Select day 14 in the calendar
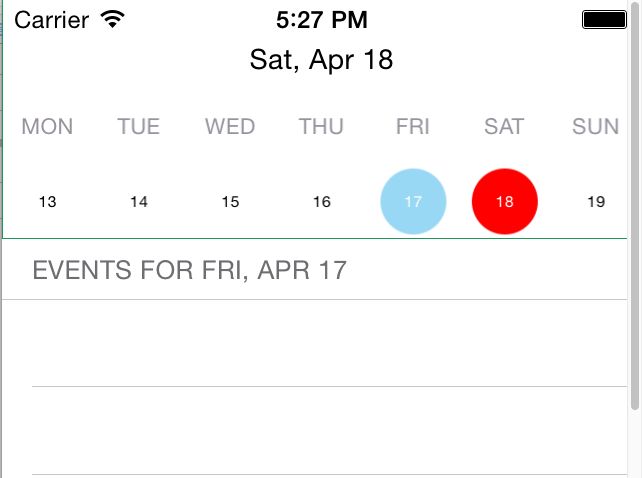The height and width of the screenshot is (478, 642). point(139,202)
